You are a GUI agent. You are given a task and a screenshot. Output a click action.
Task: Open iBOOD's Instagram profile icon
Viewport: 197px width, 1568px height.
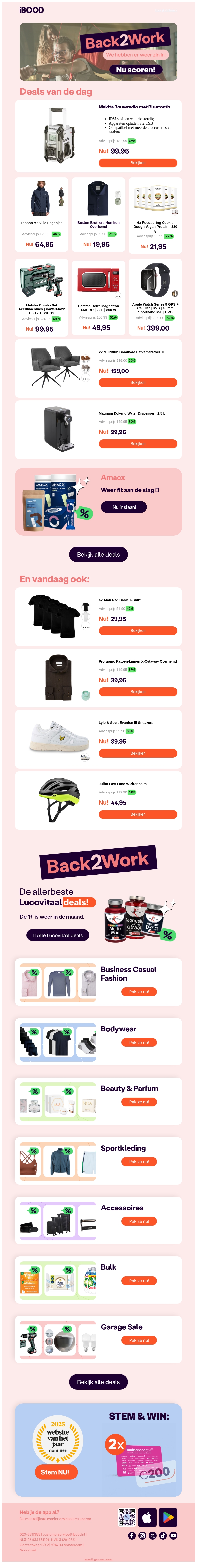click(x=142, y=1536)
